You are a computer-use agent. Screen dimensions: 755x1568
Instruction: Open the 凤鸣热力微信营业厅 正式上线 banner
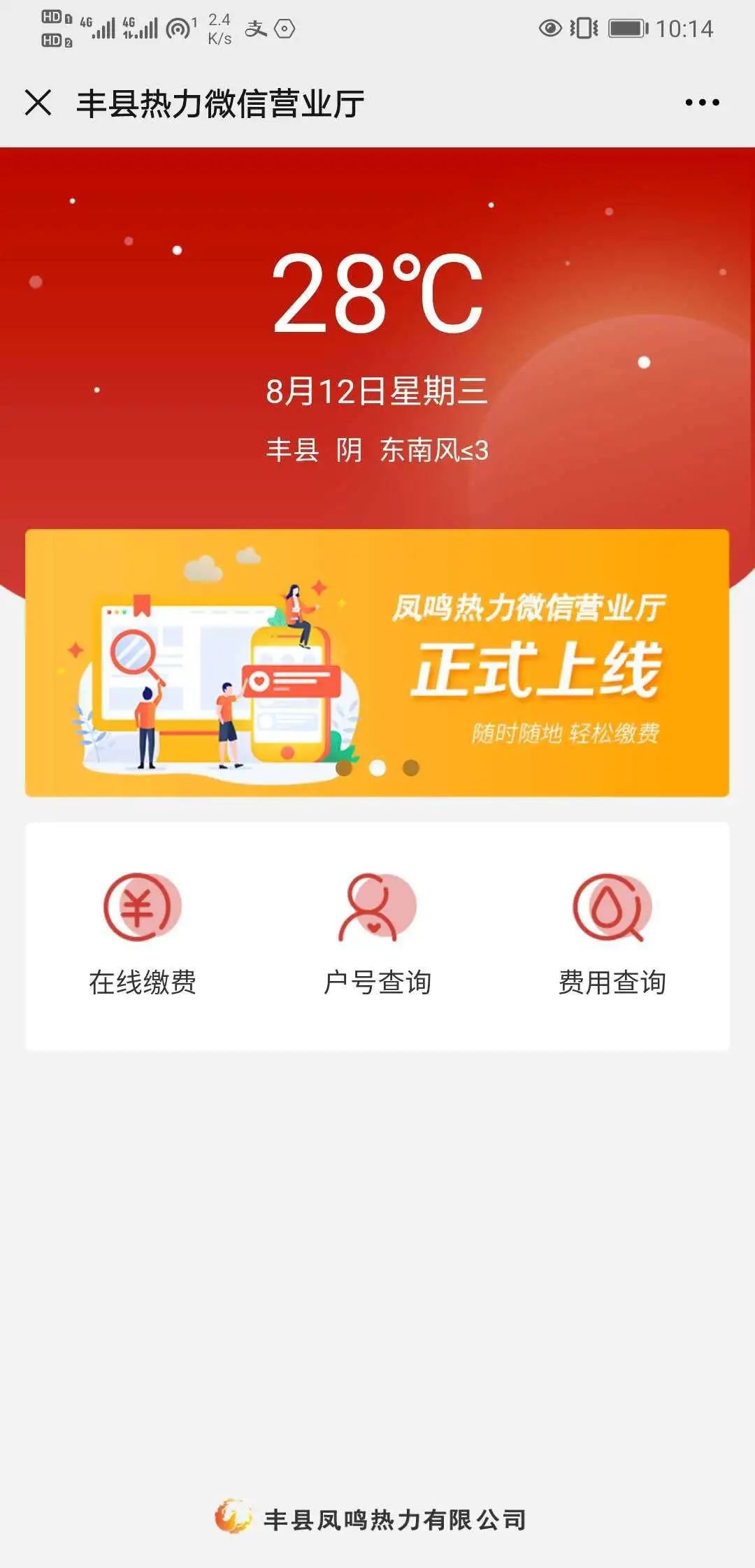click(x=377, y=662)
